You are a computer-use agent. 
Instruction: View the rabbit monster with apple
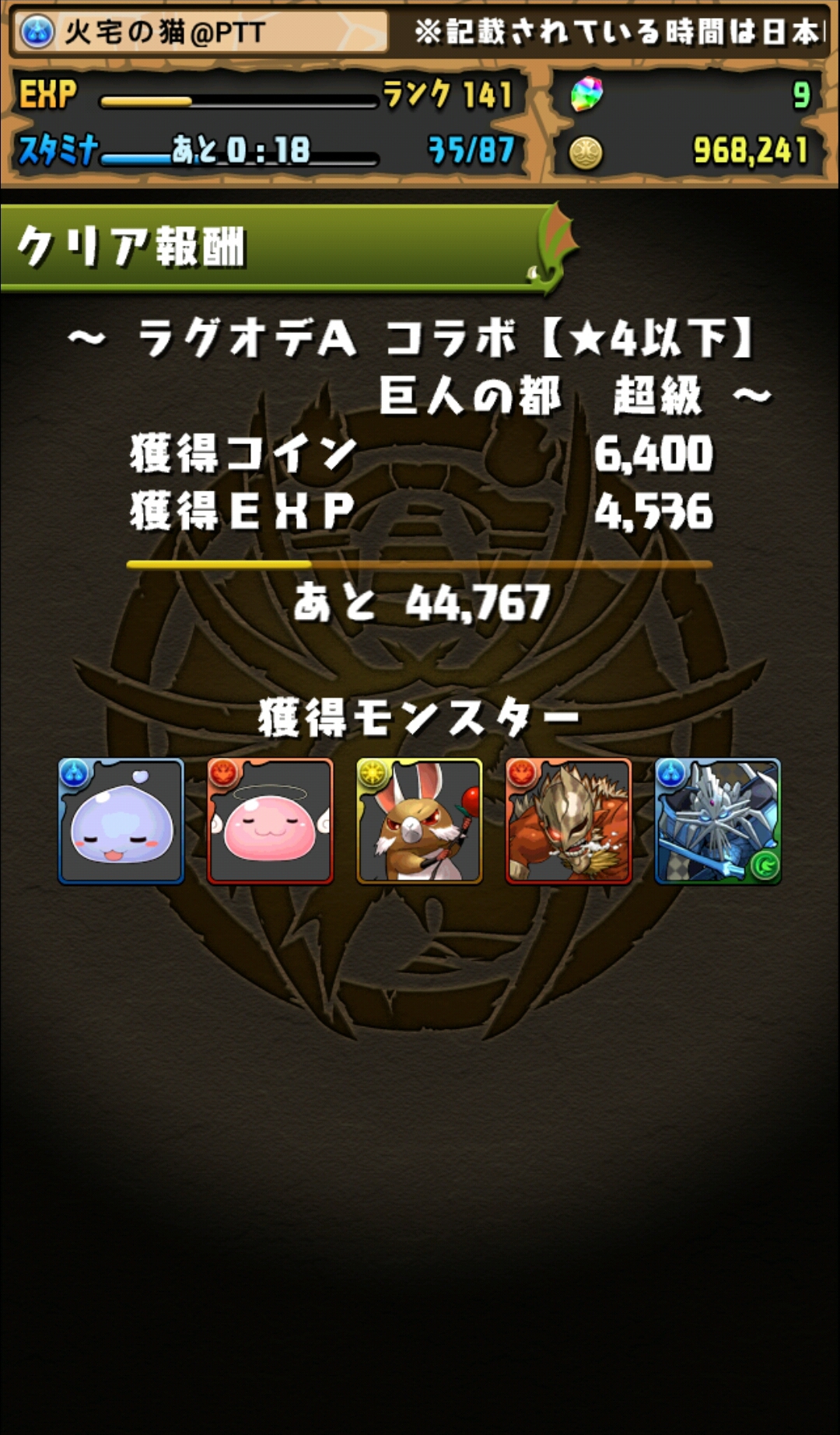[x=419, y=821]
